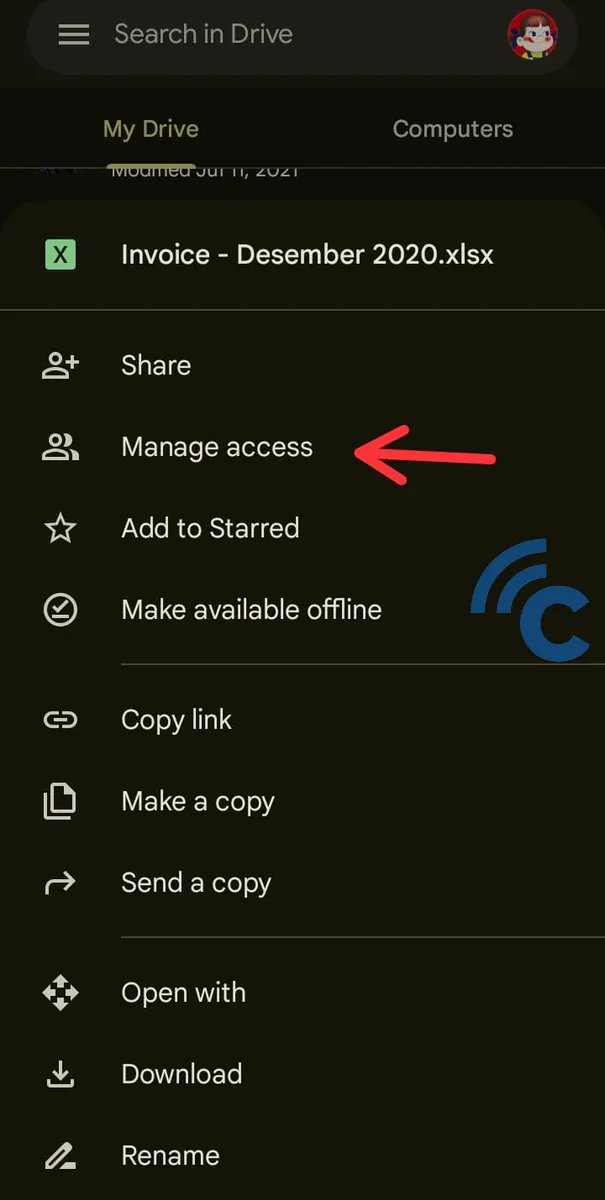605x1200 pixels.
Task: Select Make a copy
Action: point(197,802)
